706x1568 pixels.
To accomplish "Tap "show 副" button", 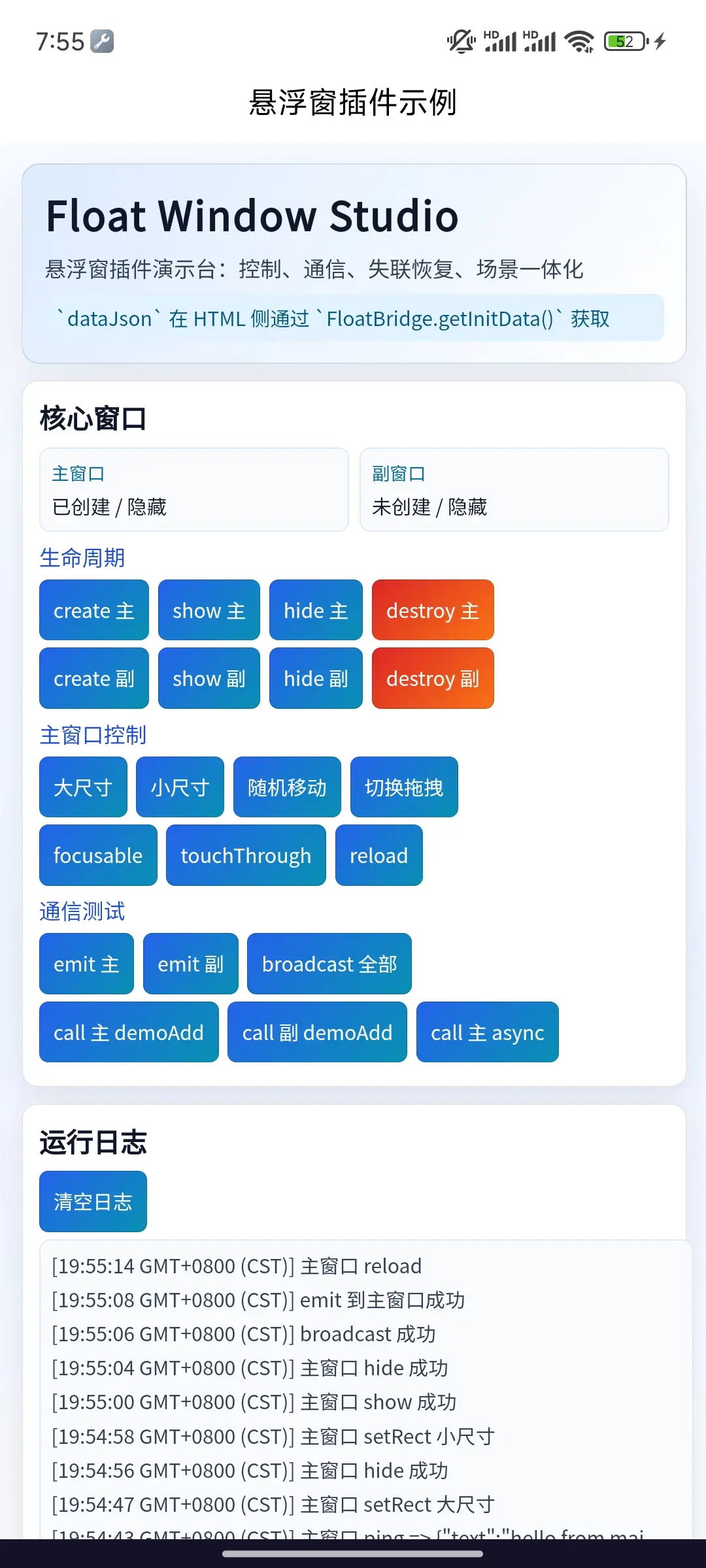I will 209,678.
